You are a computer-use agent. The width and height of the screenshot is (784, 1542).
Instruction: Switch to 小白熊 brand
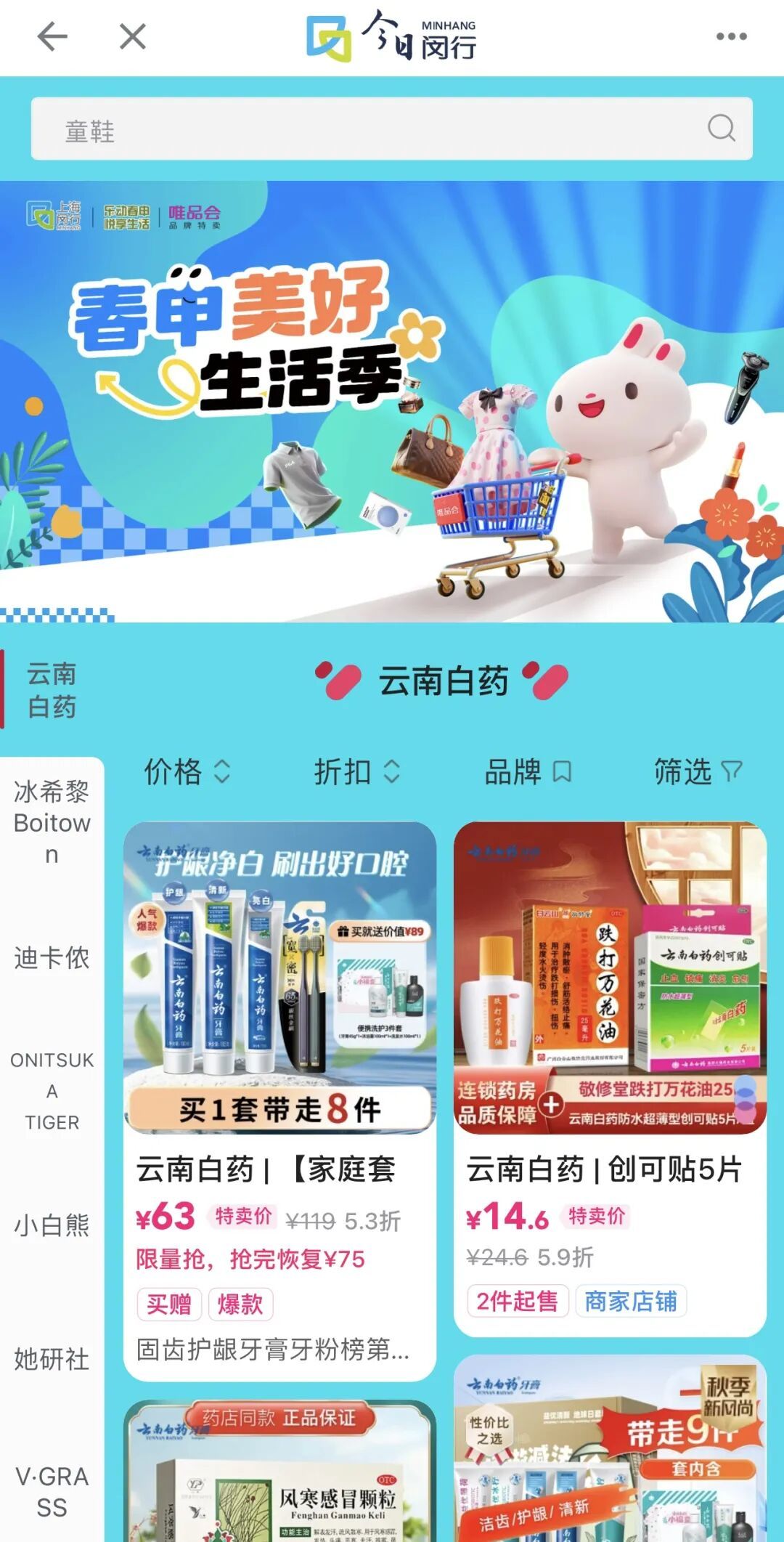[x=52, y=1225]
